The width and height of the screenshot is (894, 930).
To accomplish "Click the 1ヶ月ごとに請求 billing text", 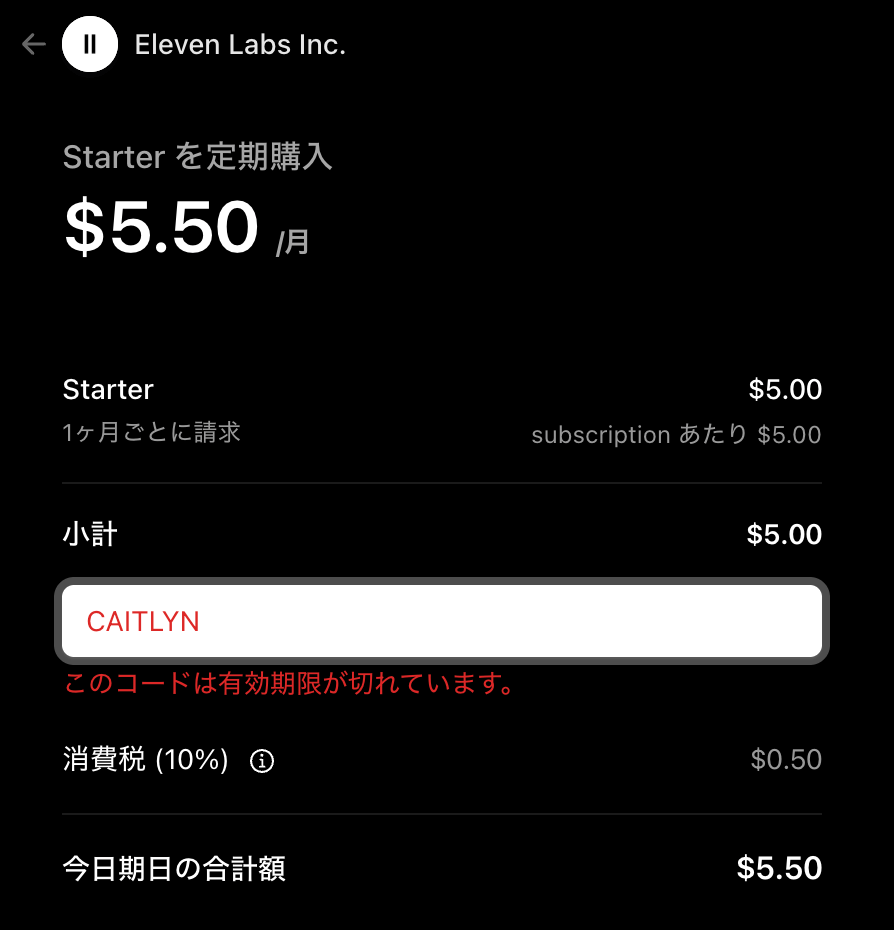I will tap(152, 434).
